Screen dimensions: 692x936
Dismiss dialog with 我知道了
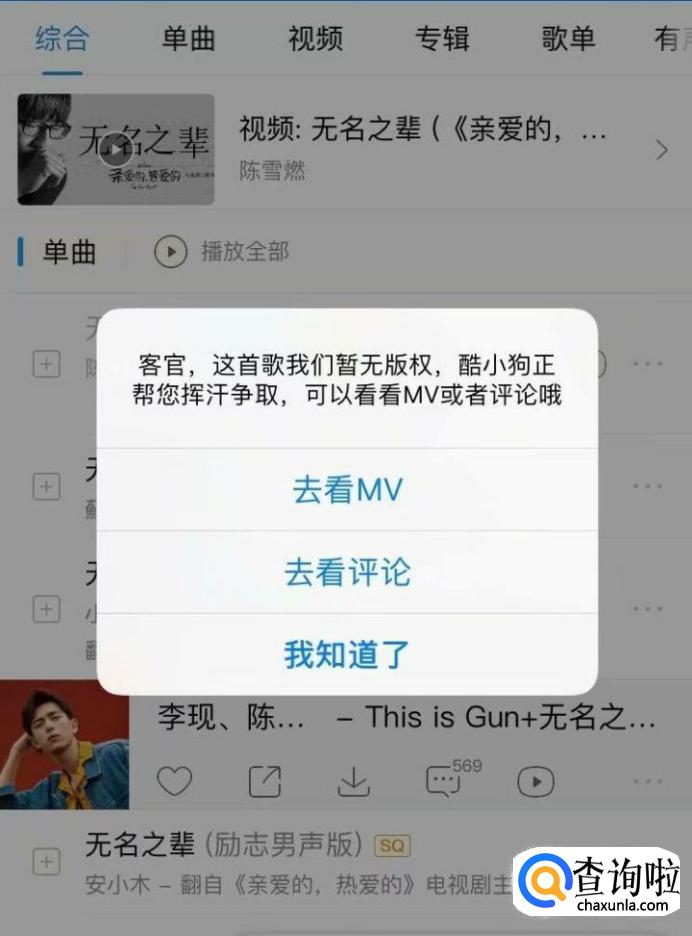coord(346,655)
